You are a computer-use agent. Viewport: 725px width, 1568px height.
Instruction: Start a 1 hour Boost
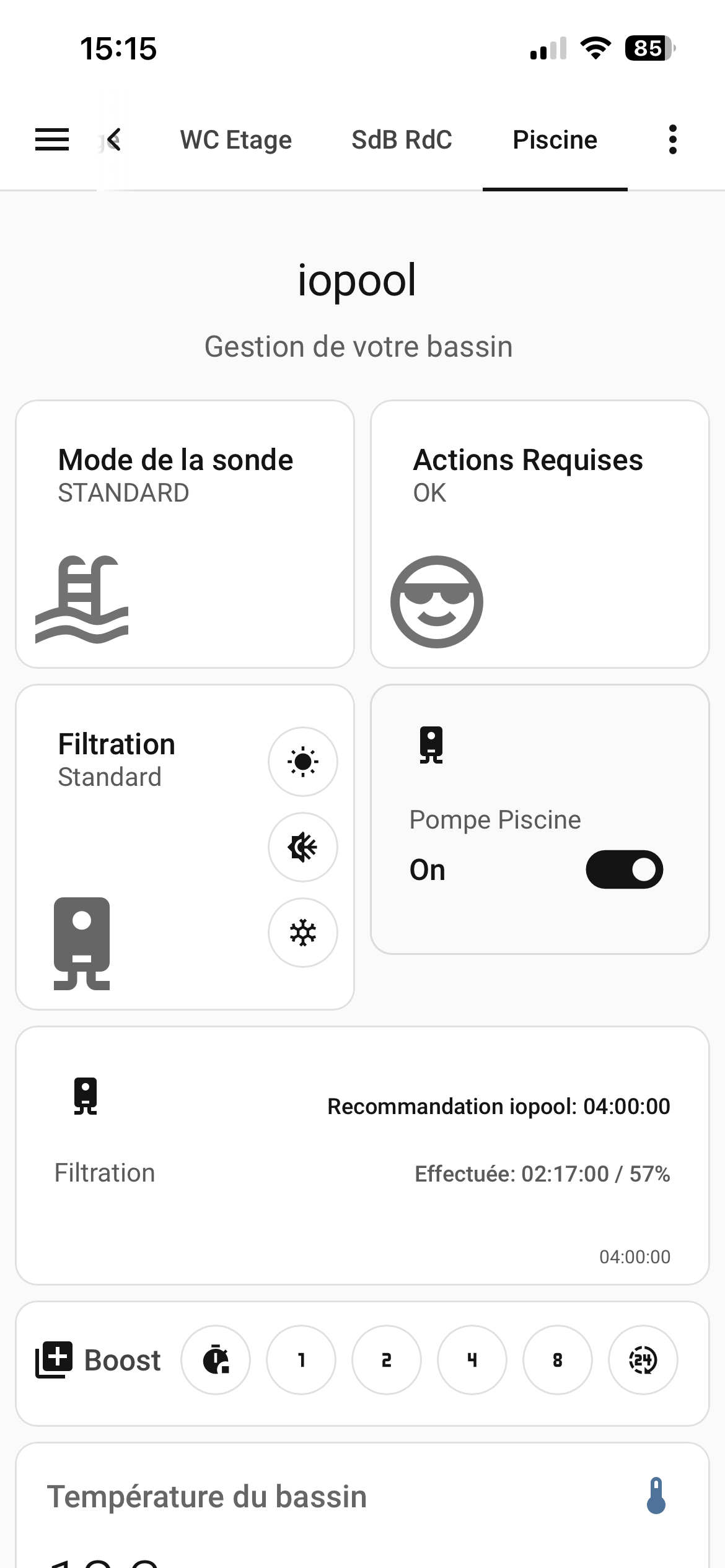[x=301, y=1360]
